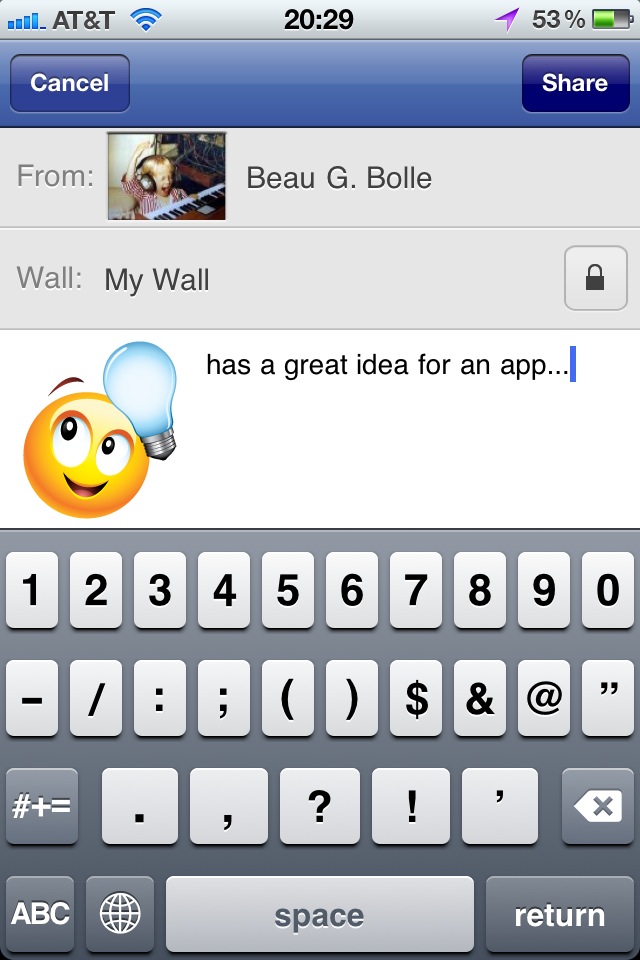
Task: Share the post to the wall
Action: 574,83
